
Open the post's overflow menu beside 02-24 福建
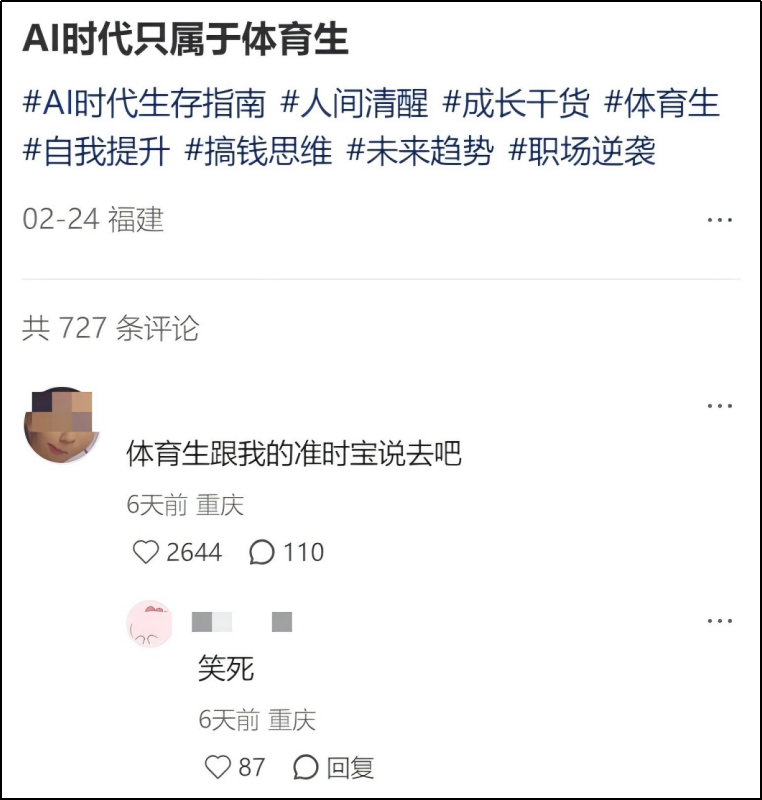pos(720,220)
